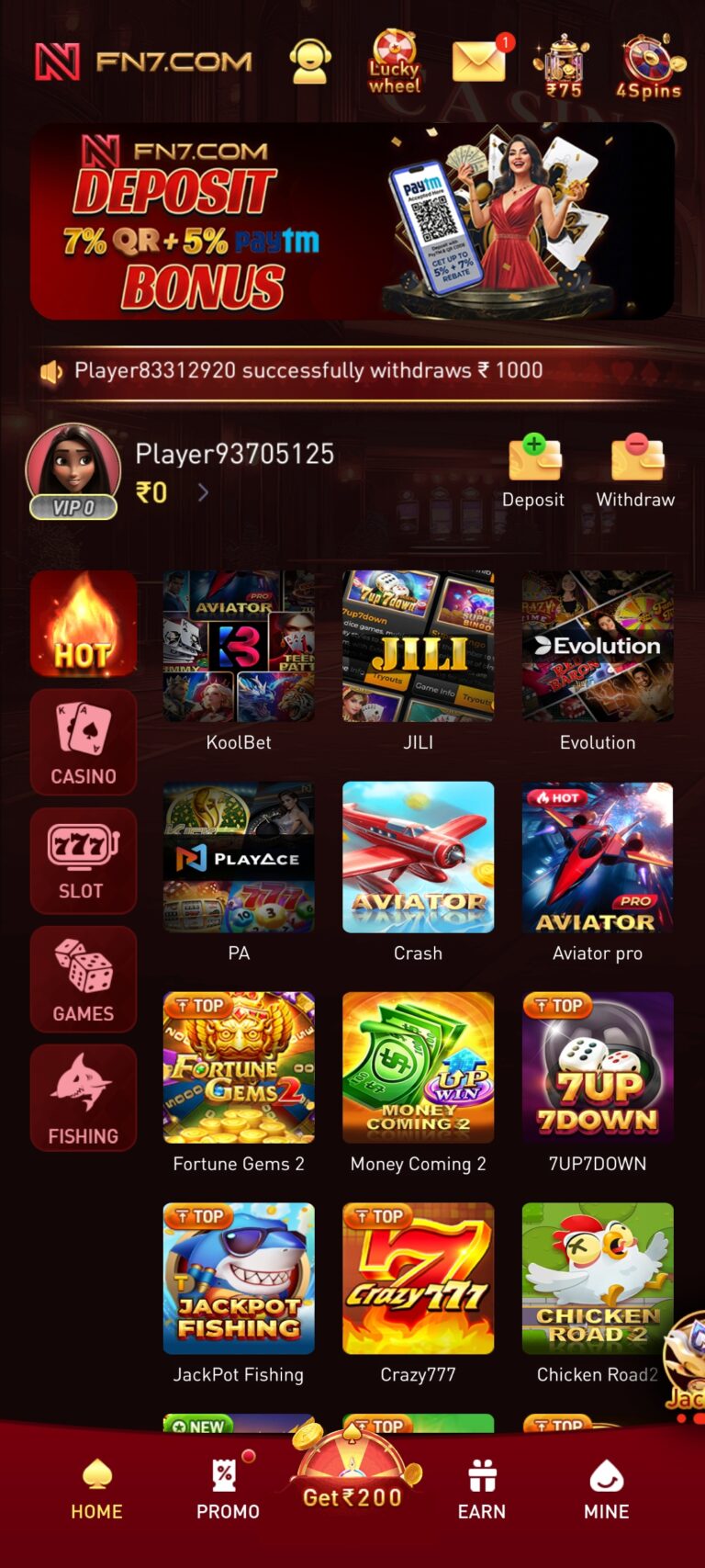Tap the Deposit button
Screen dimensions: 705x1568
tap(533, 470)
